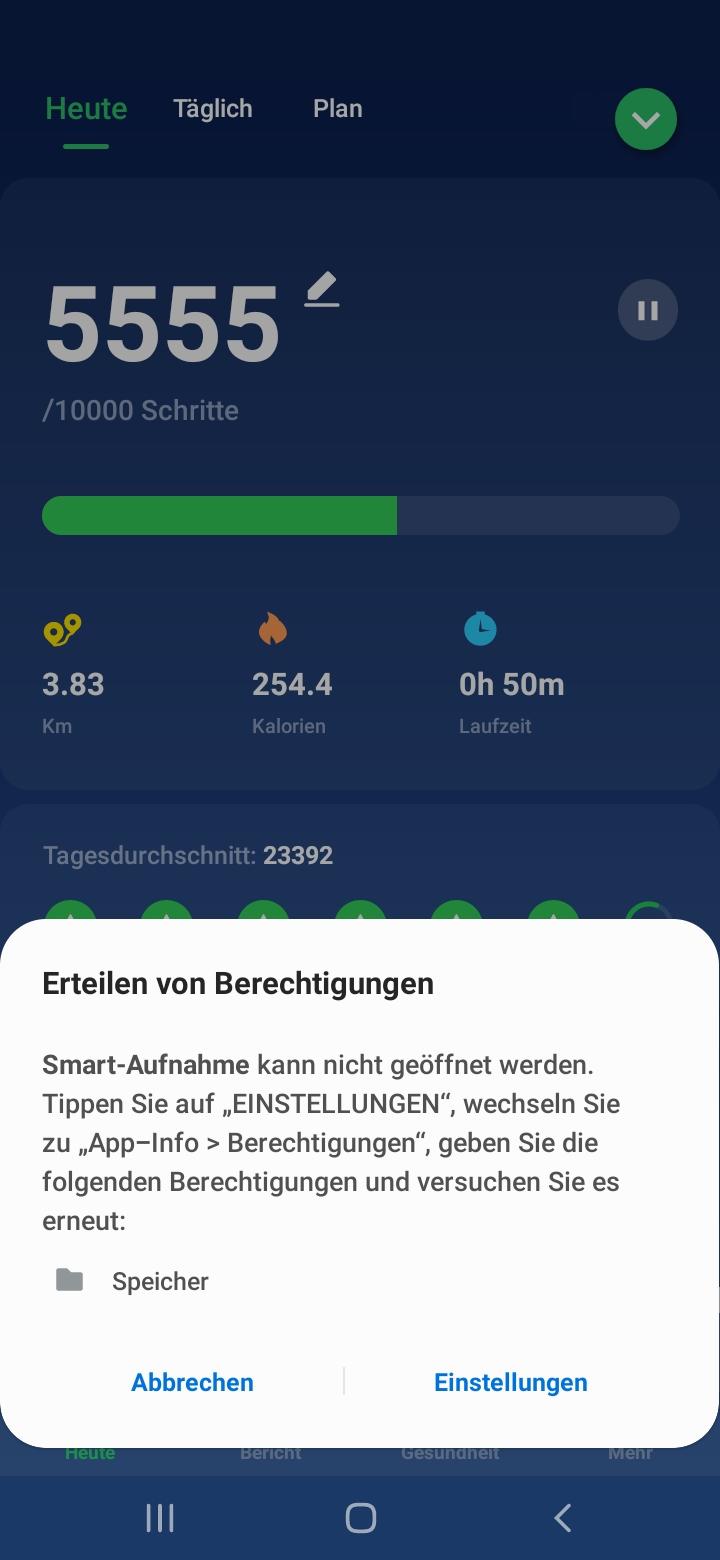
Task: Tap Abbrechen to dismiss the dialog
Action: coord(192,1382)
